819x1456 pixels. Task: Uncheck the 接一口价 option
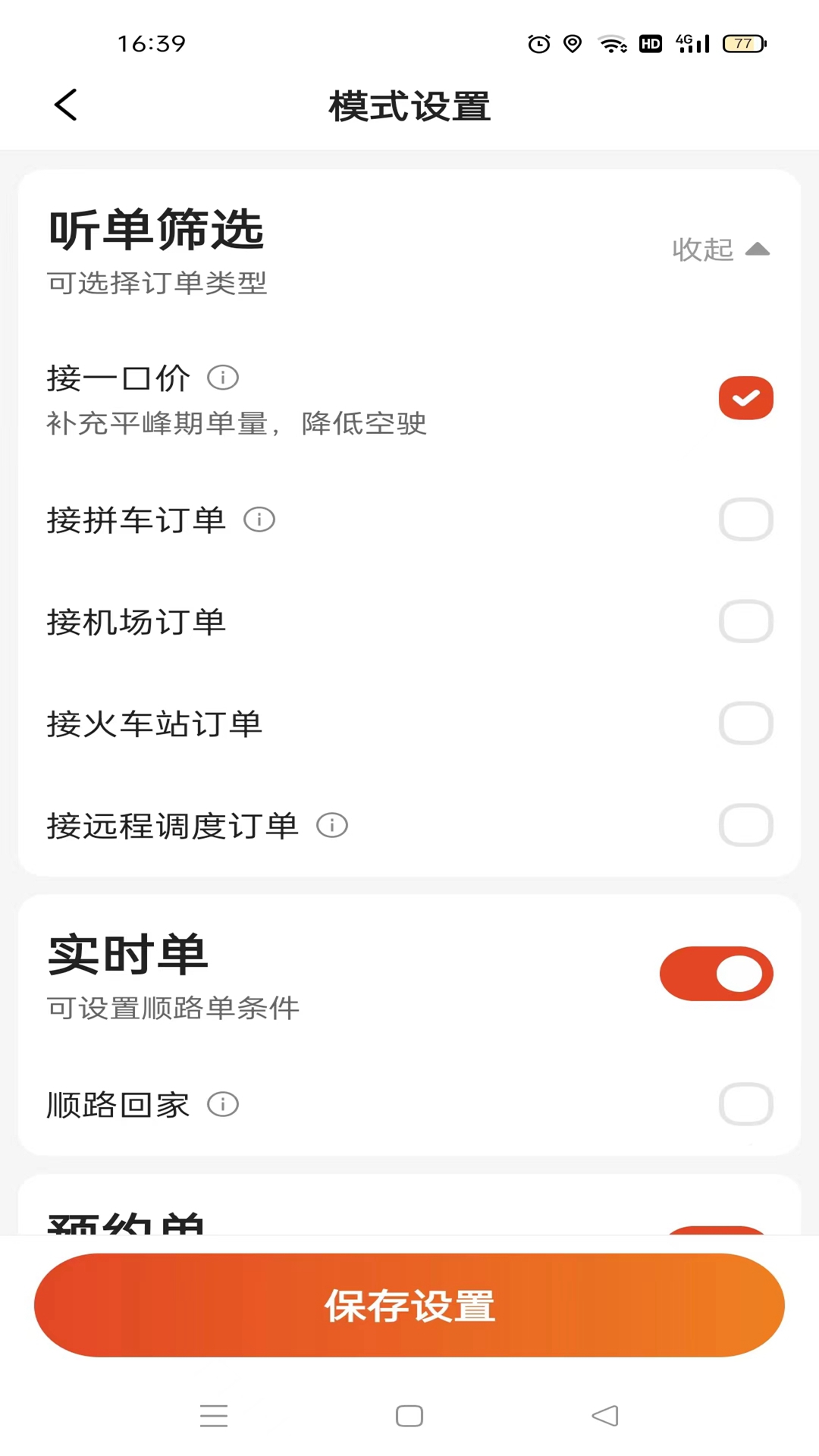pos(745,397)
